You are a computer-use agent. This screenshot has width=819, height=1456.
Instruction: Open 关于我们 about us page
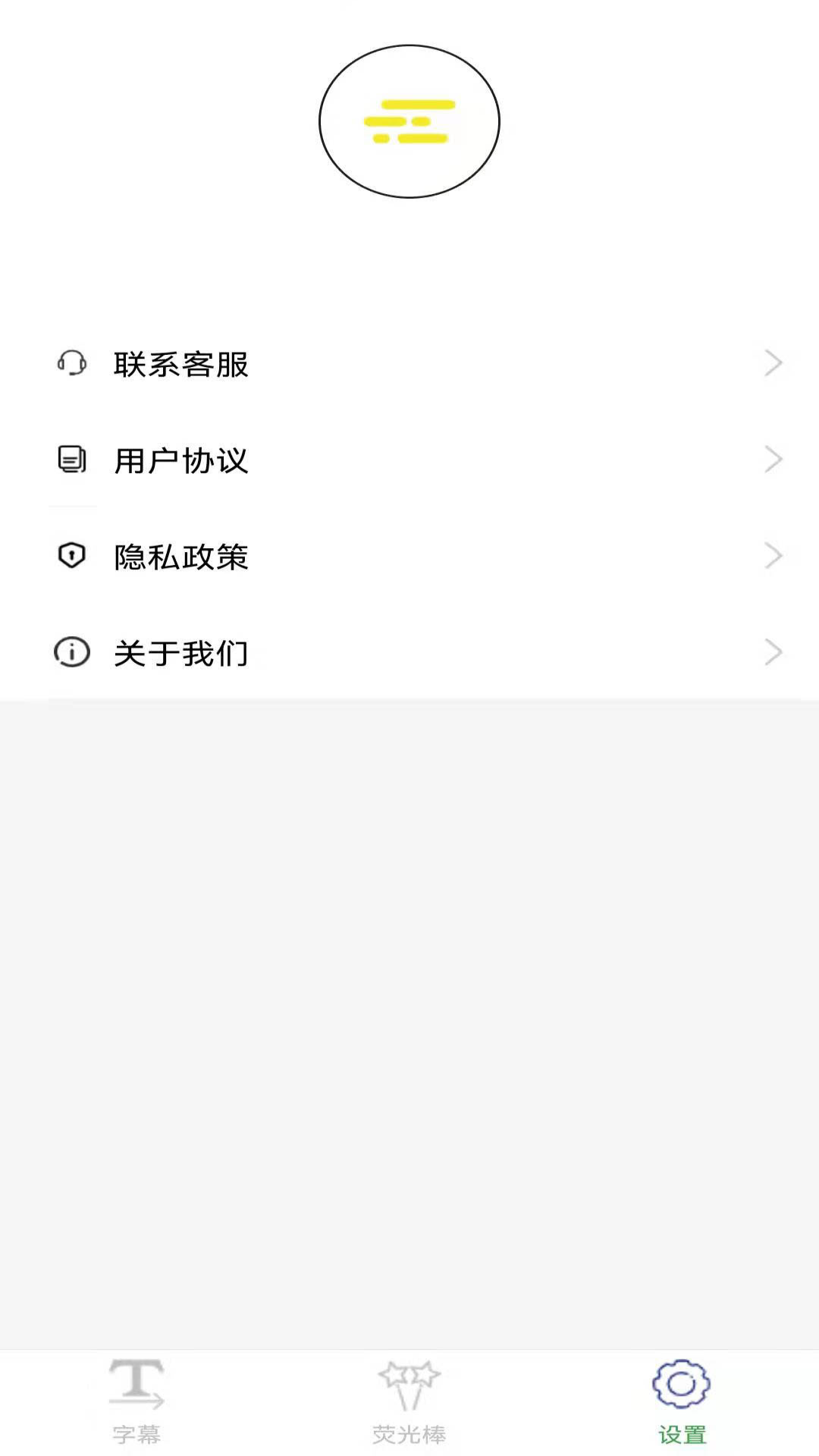click(409, 653)
